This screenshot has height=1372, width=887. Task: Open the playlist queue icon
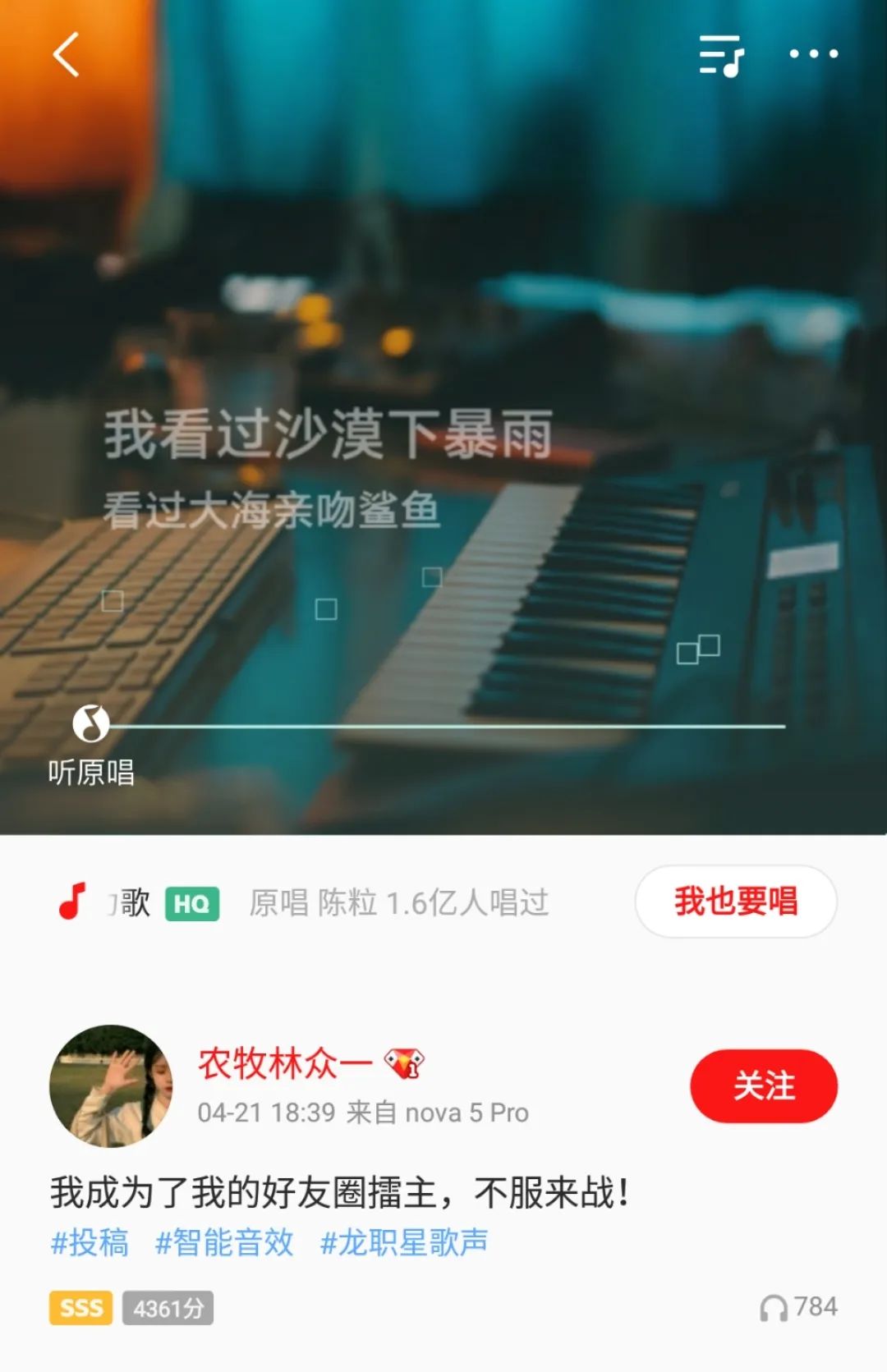pos(720,55)
